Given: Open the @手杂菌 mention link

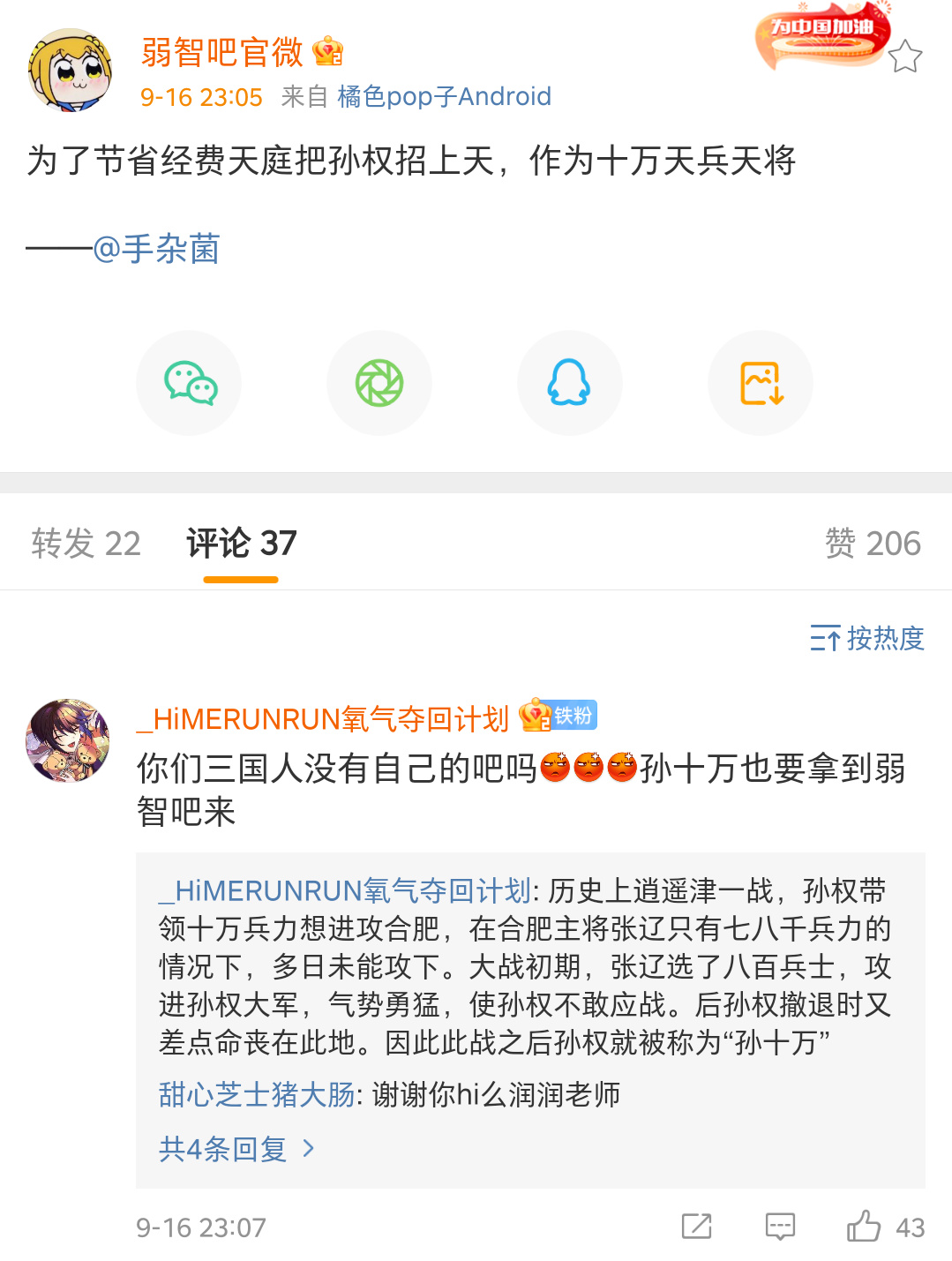Looking at the screenshot, I should (x=156, y=249).
